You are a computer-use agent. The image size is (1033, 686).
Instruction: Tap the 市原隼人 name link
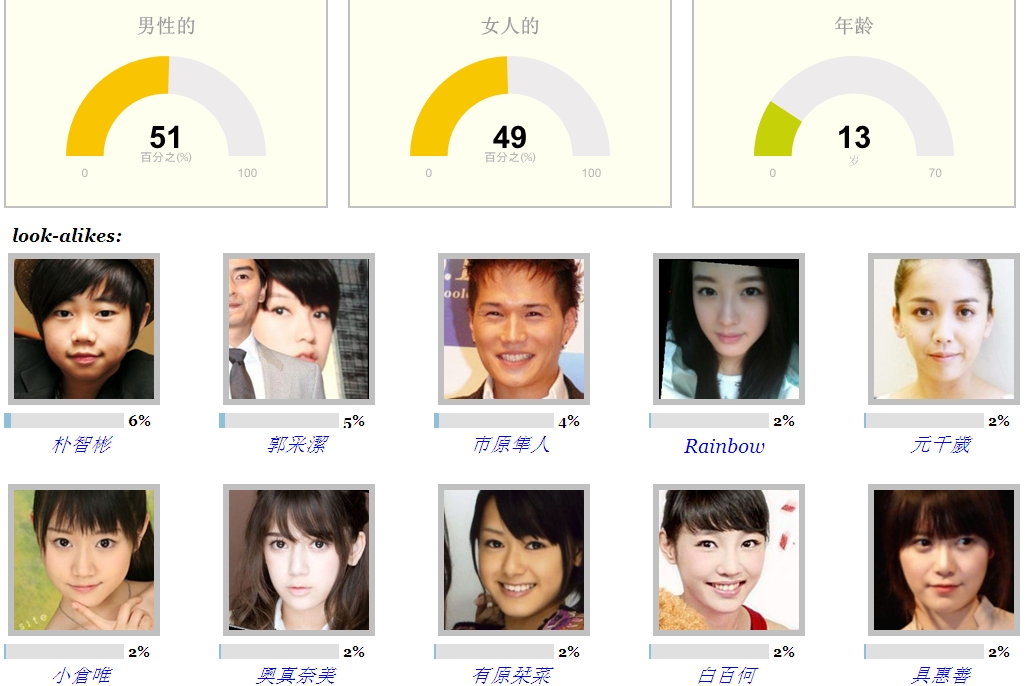tap(512, 445)
